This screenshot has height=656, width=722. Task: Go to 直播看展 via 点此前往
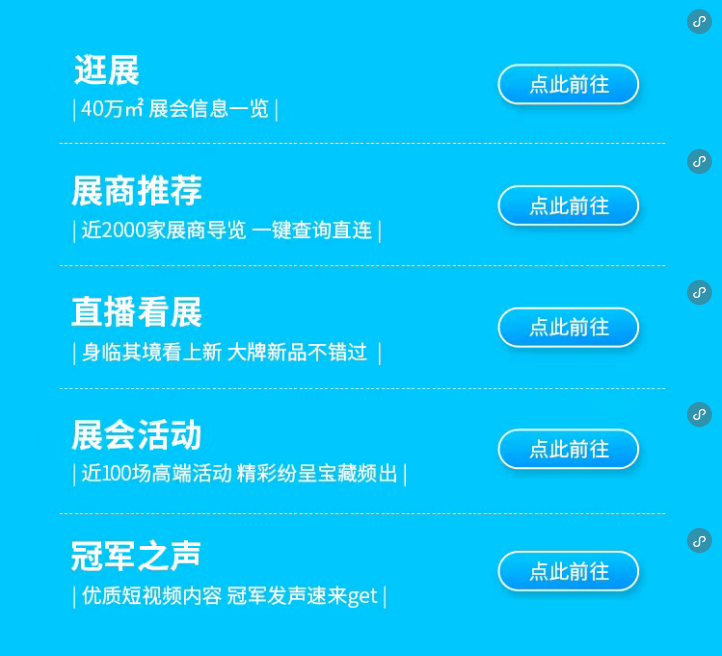(x=568, y=327)
